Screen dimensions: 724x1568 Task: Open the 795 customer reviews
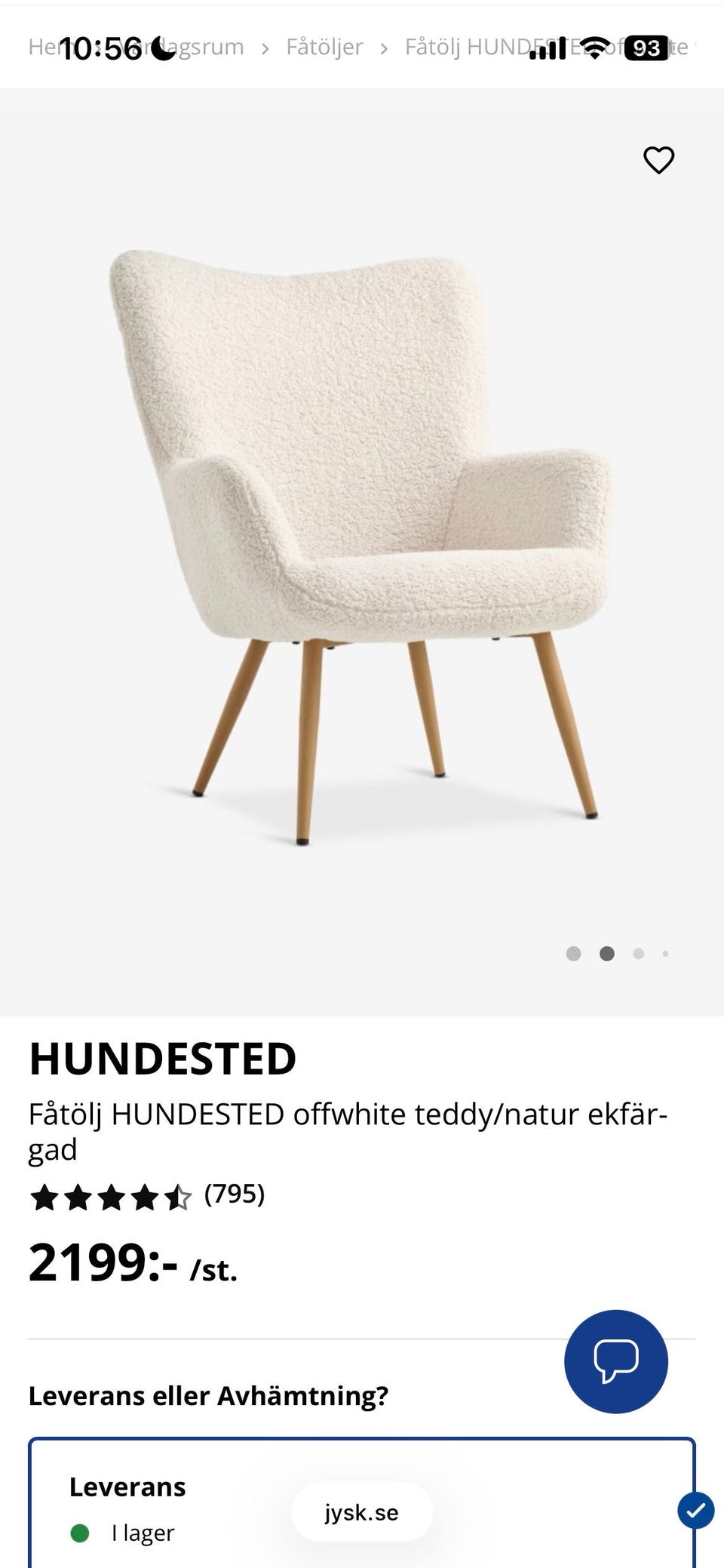click(235, 1193)
